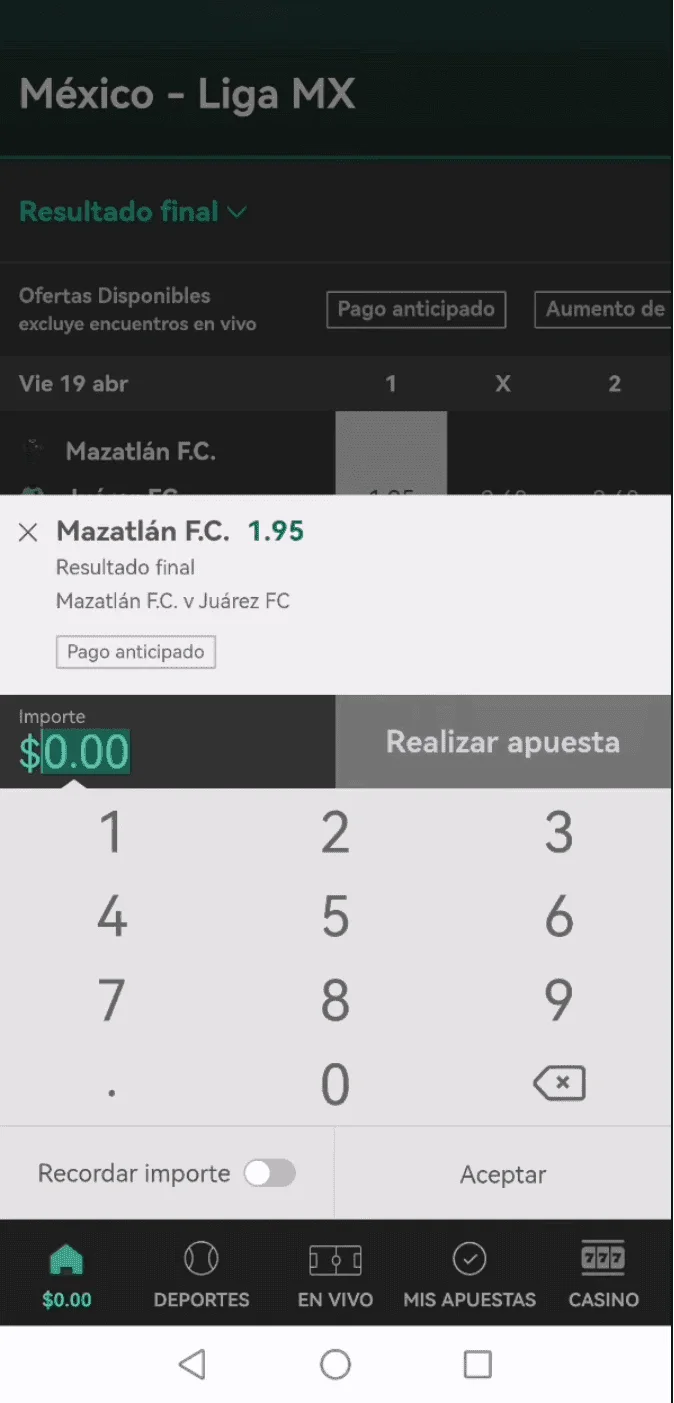674x1403 pixels.
Task: Enter digit 1 on the keypad
Action: 111,832
